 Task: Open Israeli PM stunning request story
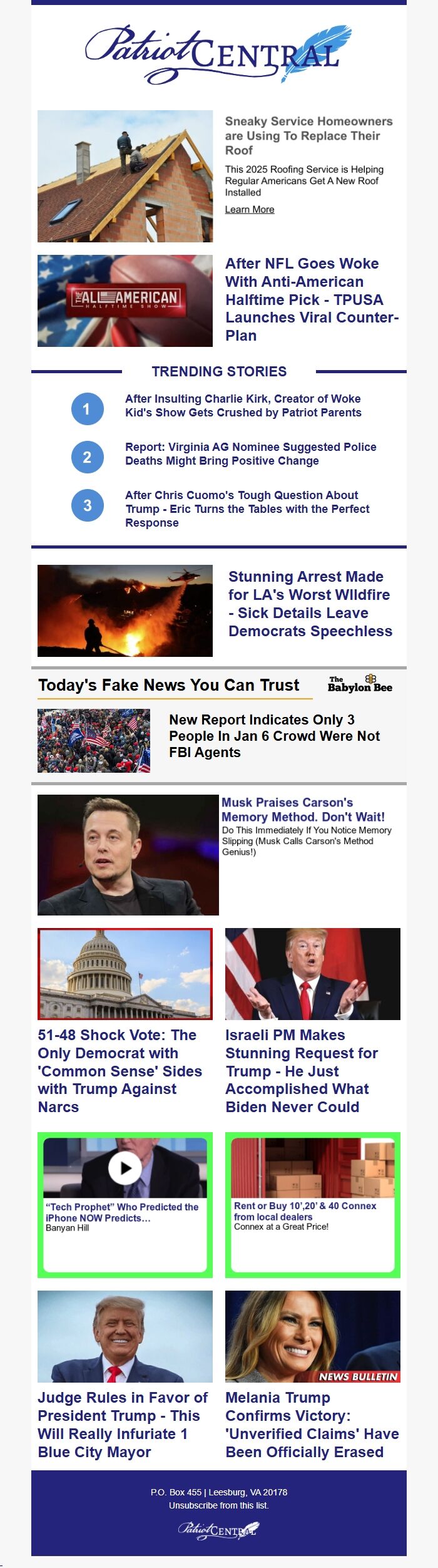[x=301, y=1071]
